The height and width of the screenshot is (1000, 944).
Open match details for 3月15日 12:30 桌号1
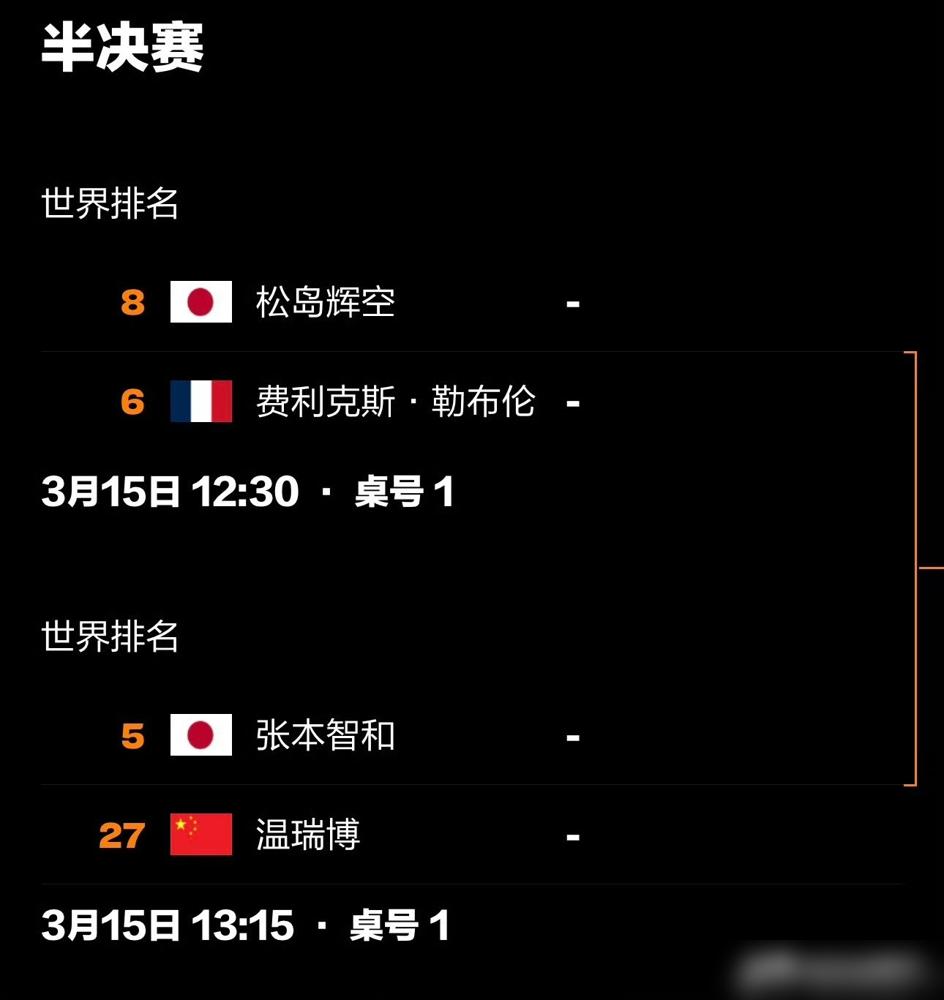(x=247, y=492)
